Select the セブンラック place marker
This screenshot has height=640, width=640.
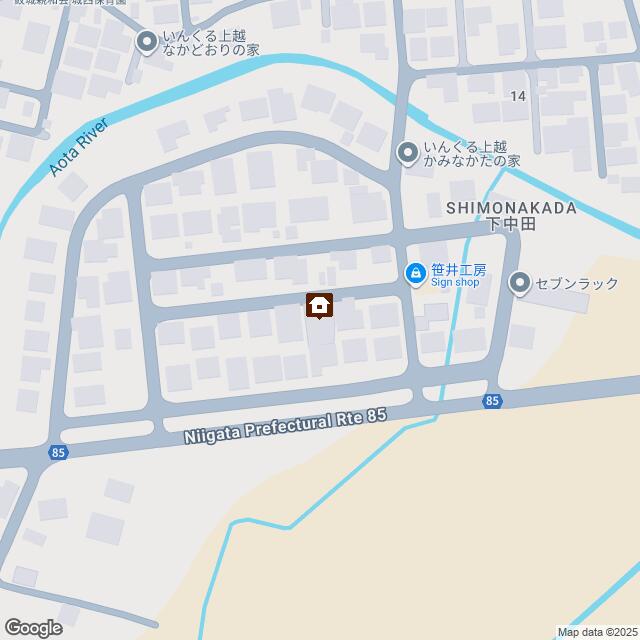pos(520,284)
